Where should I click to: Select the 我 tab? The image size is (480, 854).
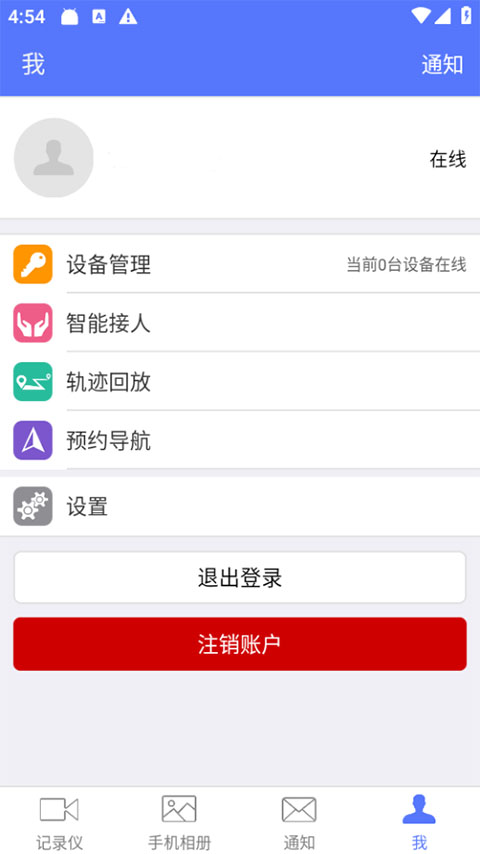(x=419, y=821)
